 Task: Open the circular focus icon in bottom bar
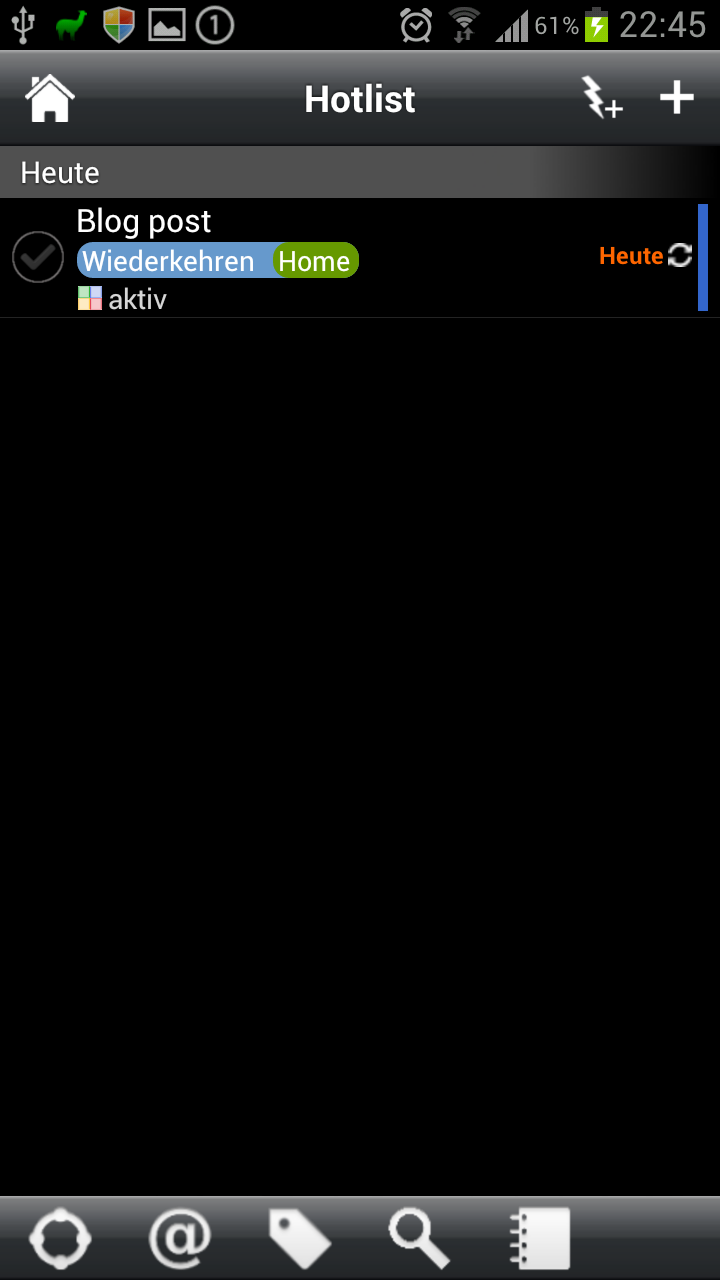(x=60, y=1239)
